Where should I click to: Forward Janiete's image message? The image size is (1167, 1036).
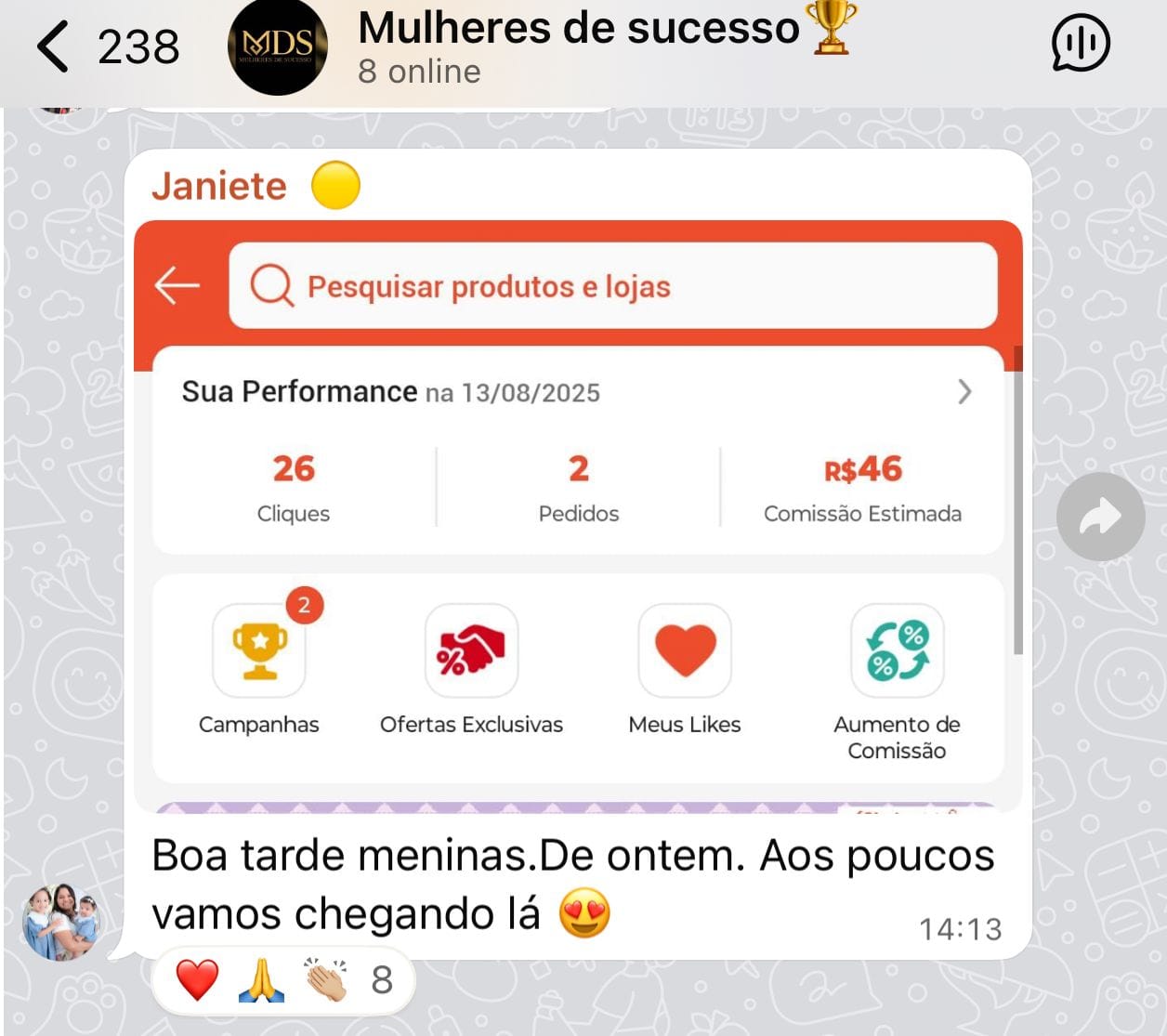click(x=1100, y=517)
